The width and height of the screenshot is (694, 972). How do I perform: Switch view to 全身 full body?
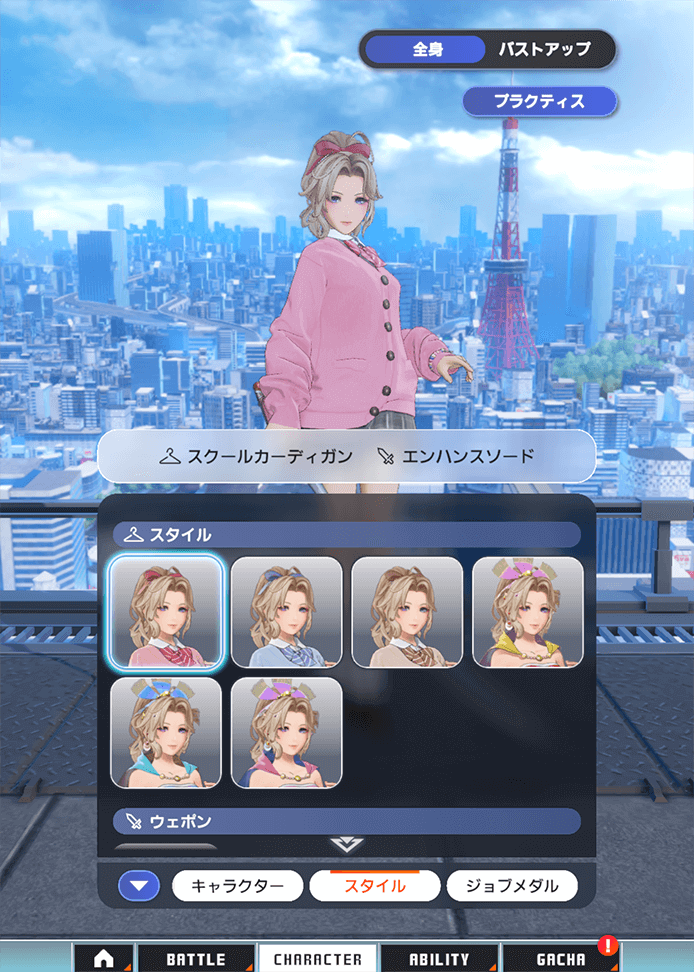[427, 49]
